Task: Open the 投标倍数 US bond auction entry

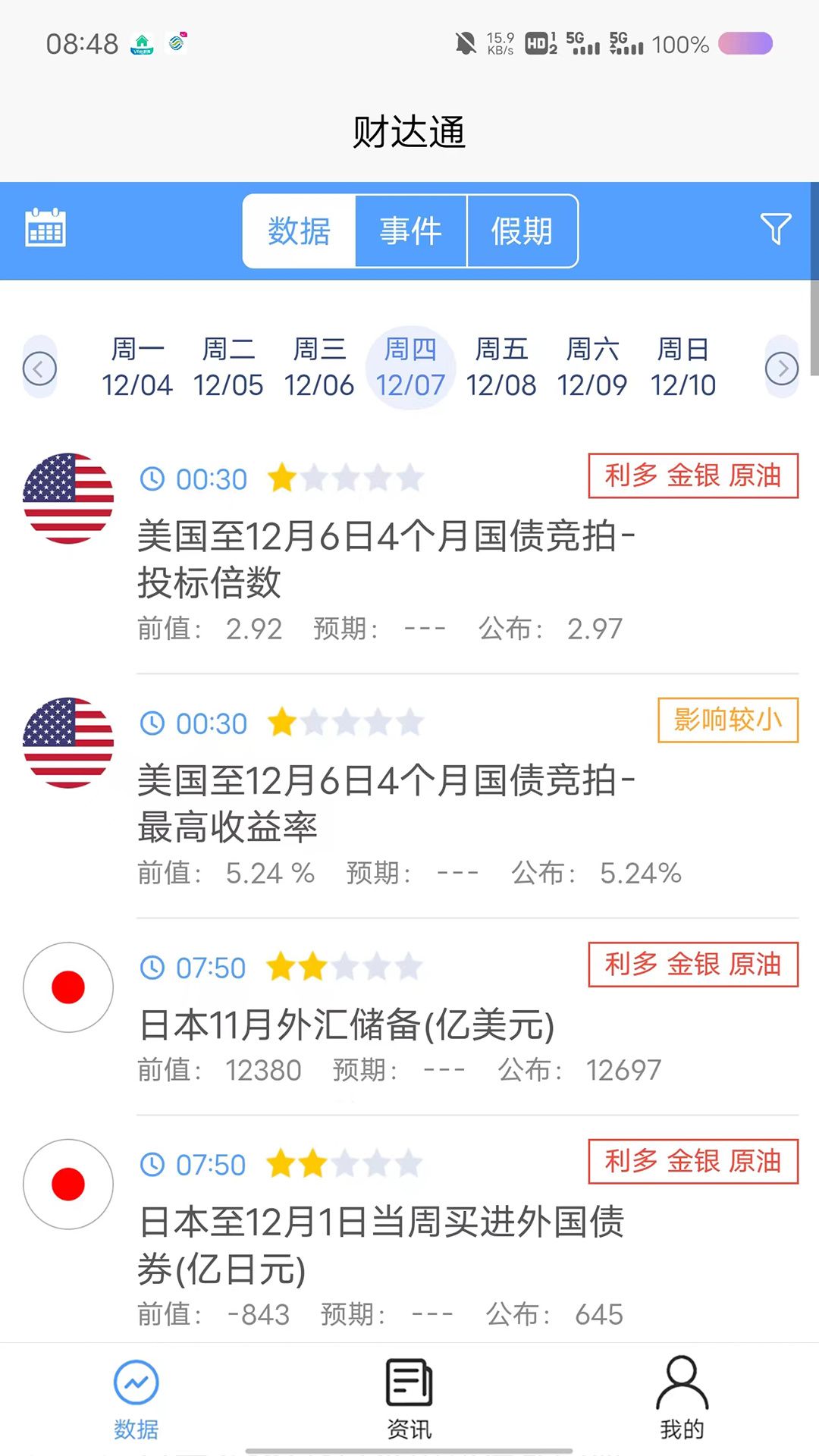Action: pyautogui.click(x=387, y=559)
